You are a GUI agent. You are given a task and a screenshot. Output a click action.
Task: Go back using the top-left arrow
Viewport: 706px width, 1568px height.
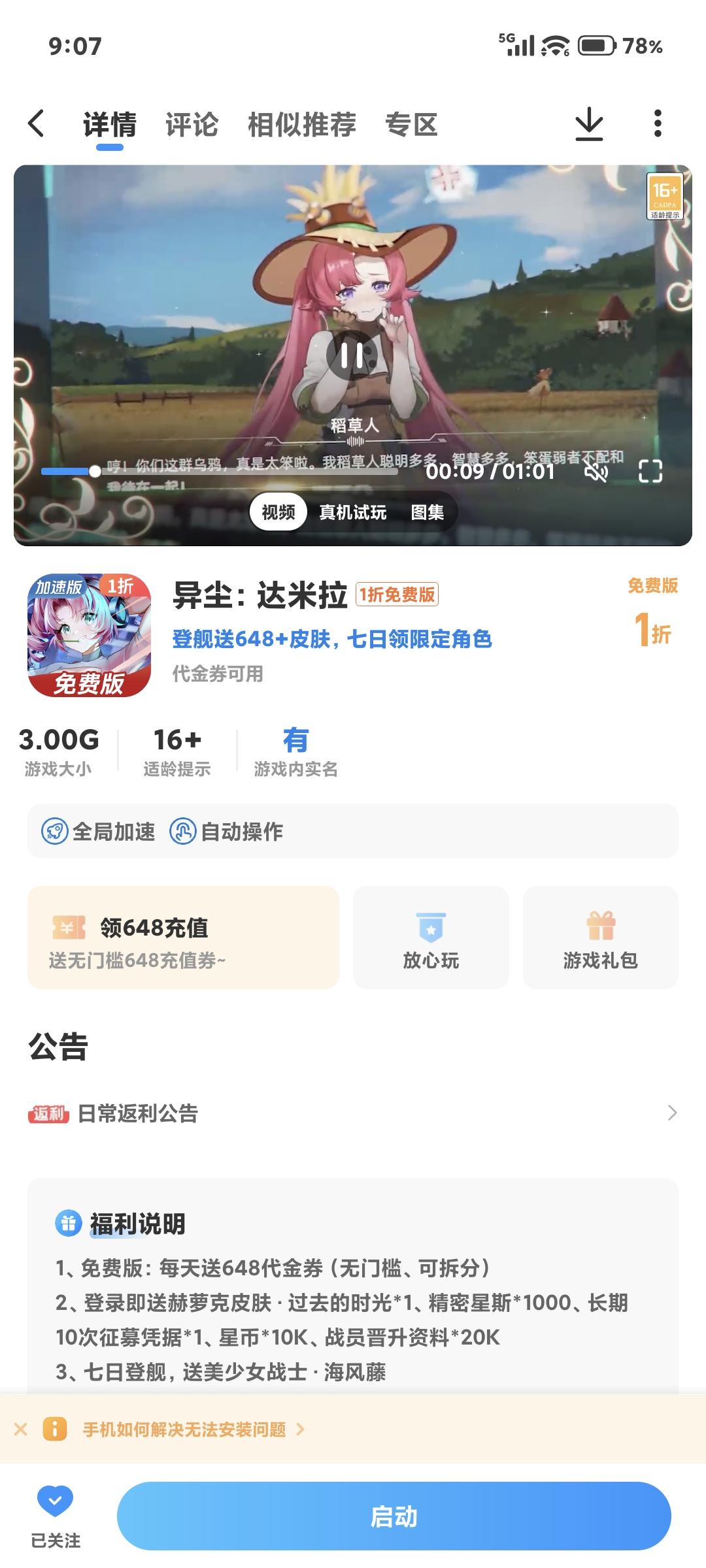37,123
